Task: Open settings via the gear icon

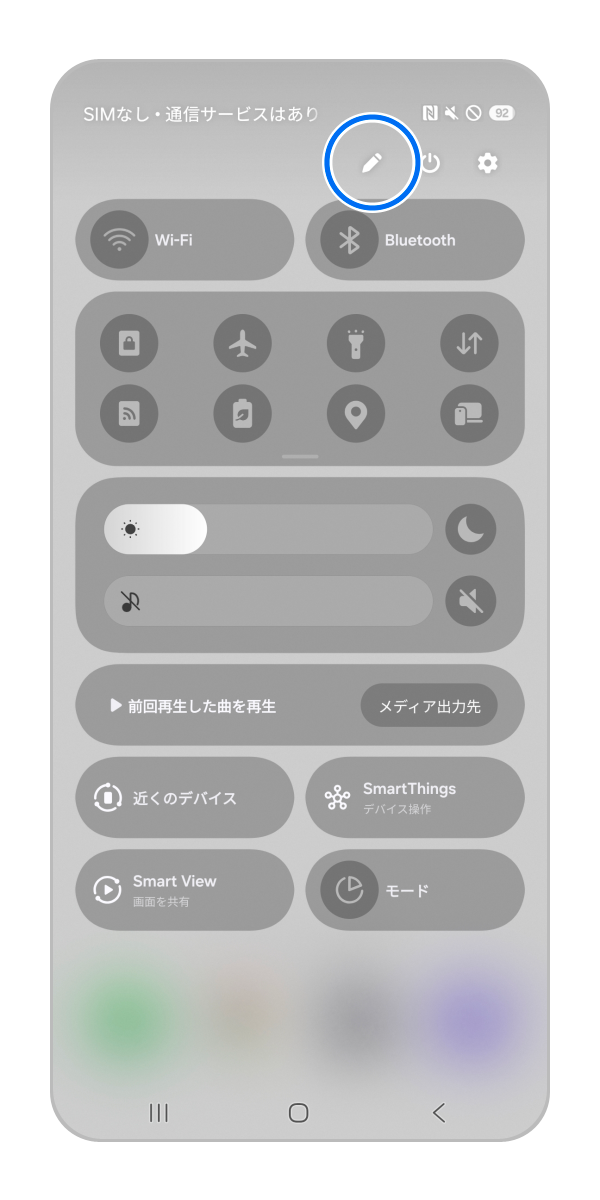Action: point(487,163)
